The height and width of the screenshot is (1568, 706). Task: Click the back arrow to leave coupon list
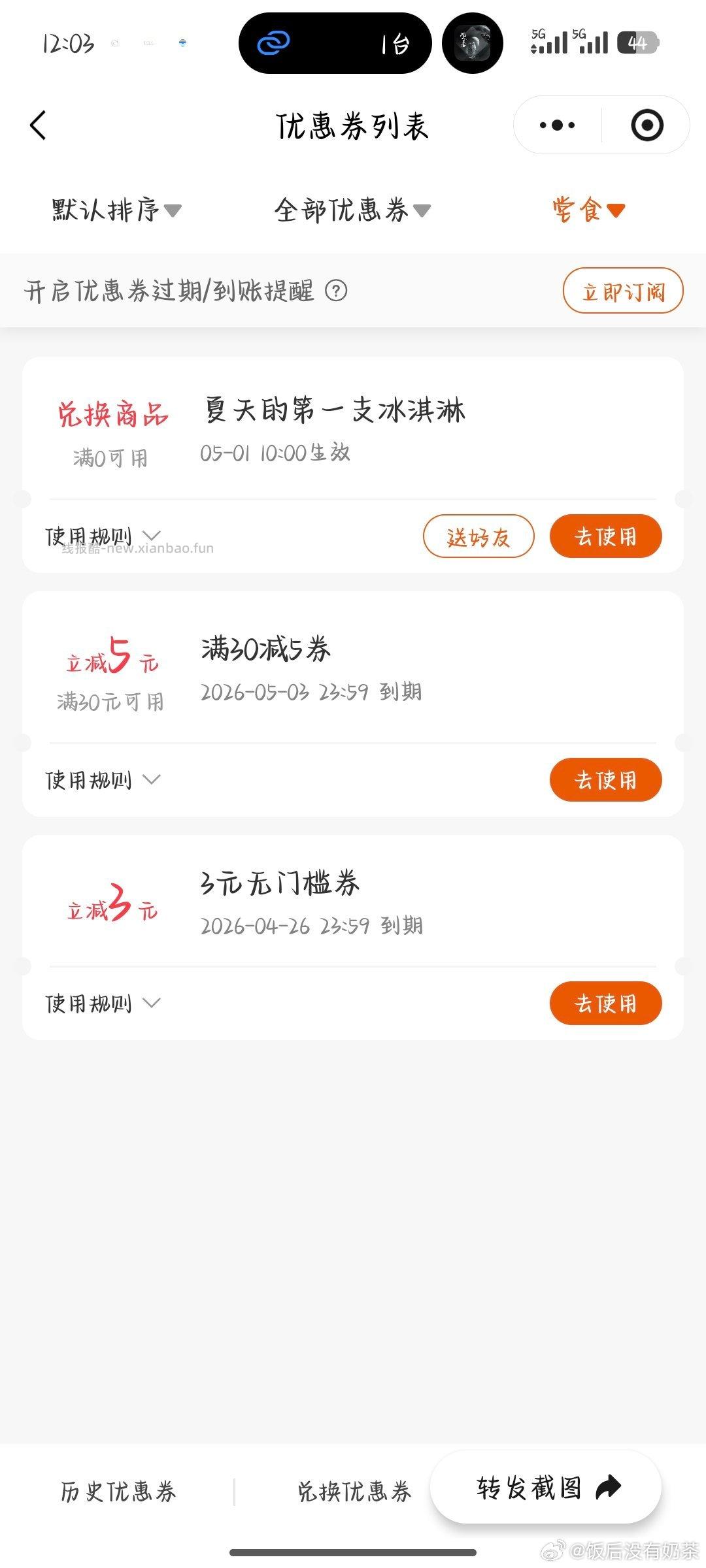pyautogui.click(x=37, y=126)
